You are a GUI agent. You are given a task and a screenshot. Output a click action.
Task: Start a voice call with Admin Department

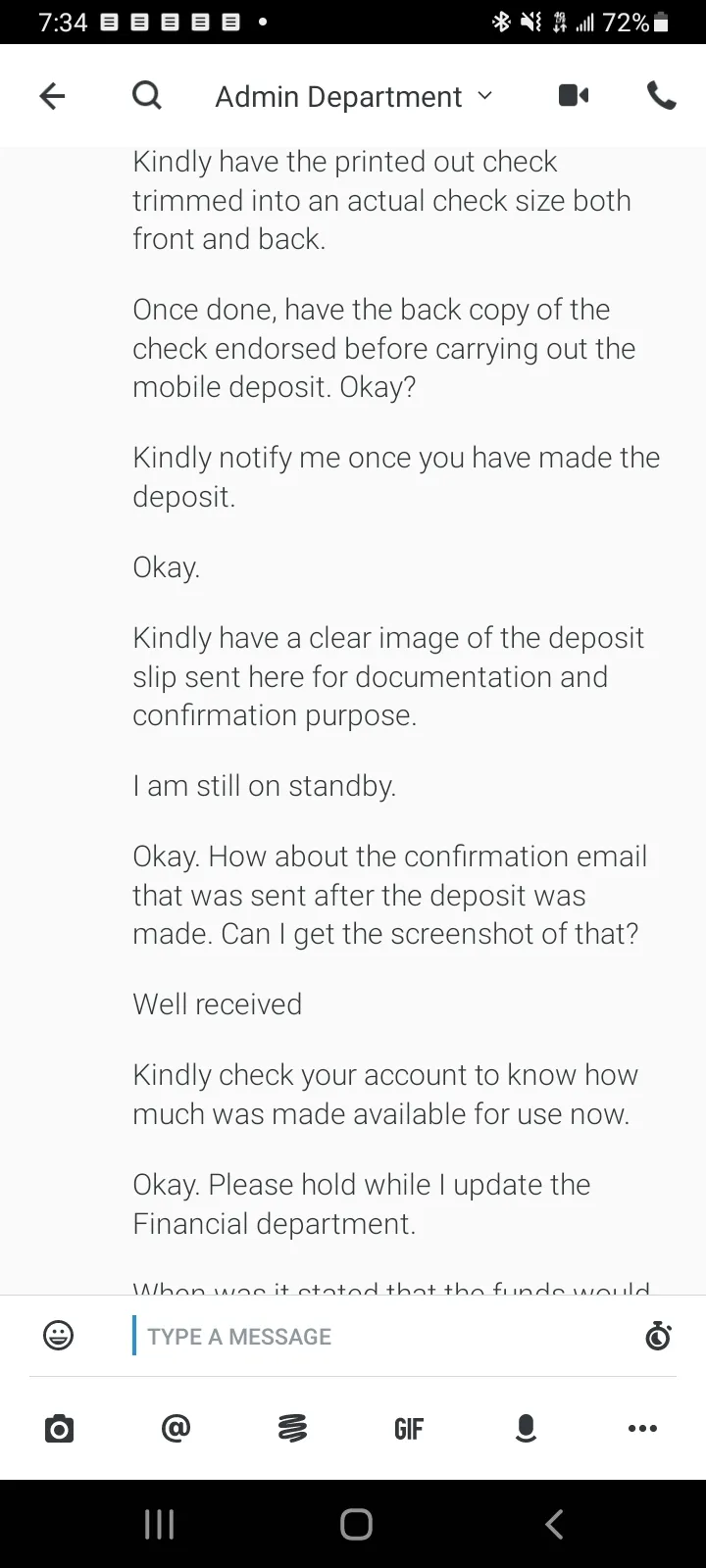662,95
